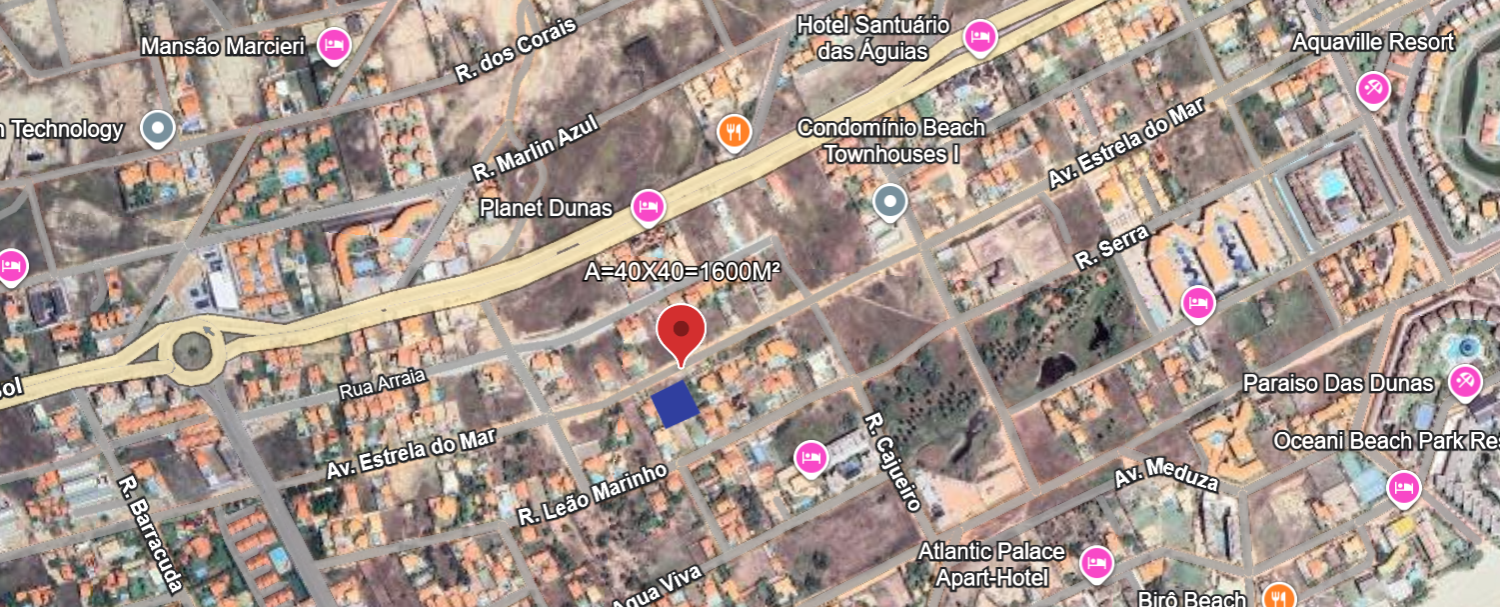Open the Aquaville Resort pin
The image size is (1500, 607).
tap(1373, 88)
